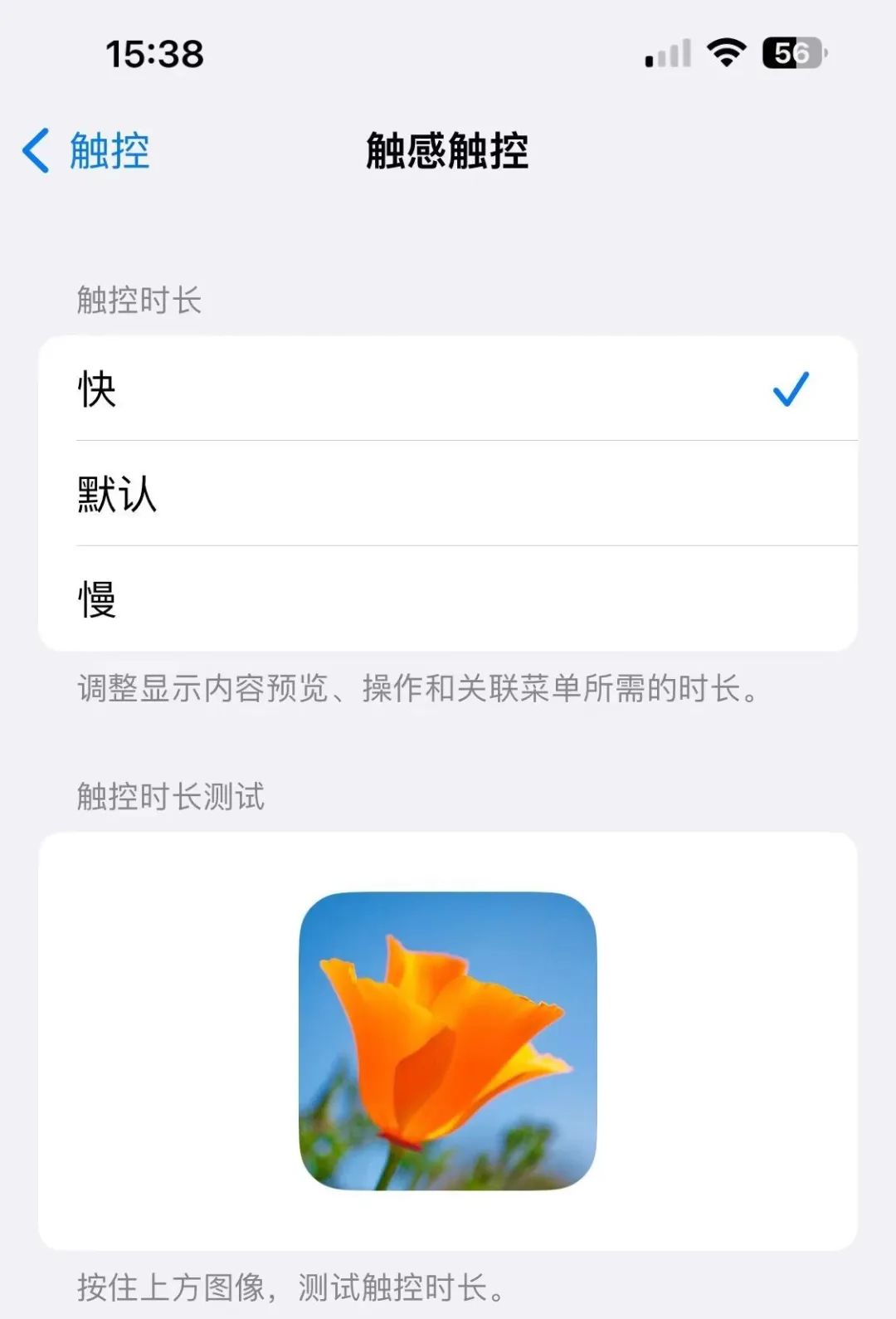The height and width of the screenshot is (1319, 896).
Task: Tap the orange flower test image
Action: pyautogui.click(x=448, y=1041)
